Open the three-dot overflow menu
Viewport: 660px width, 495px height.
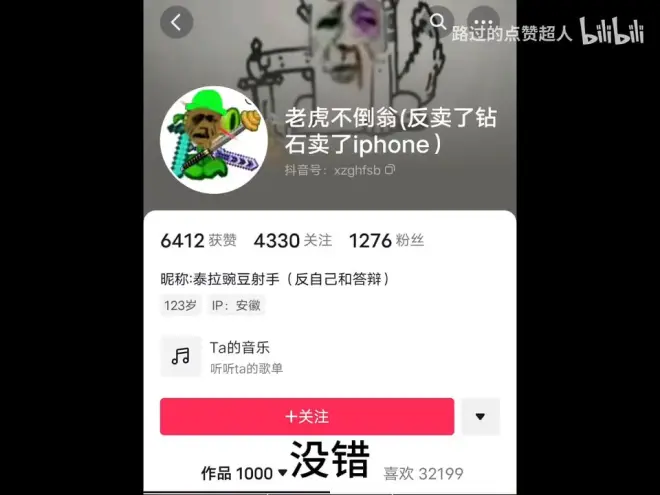[x=484, y=22]
